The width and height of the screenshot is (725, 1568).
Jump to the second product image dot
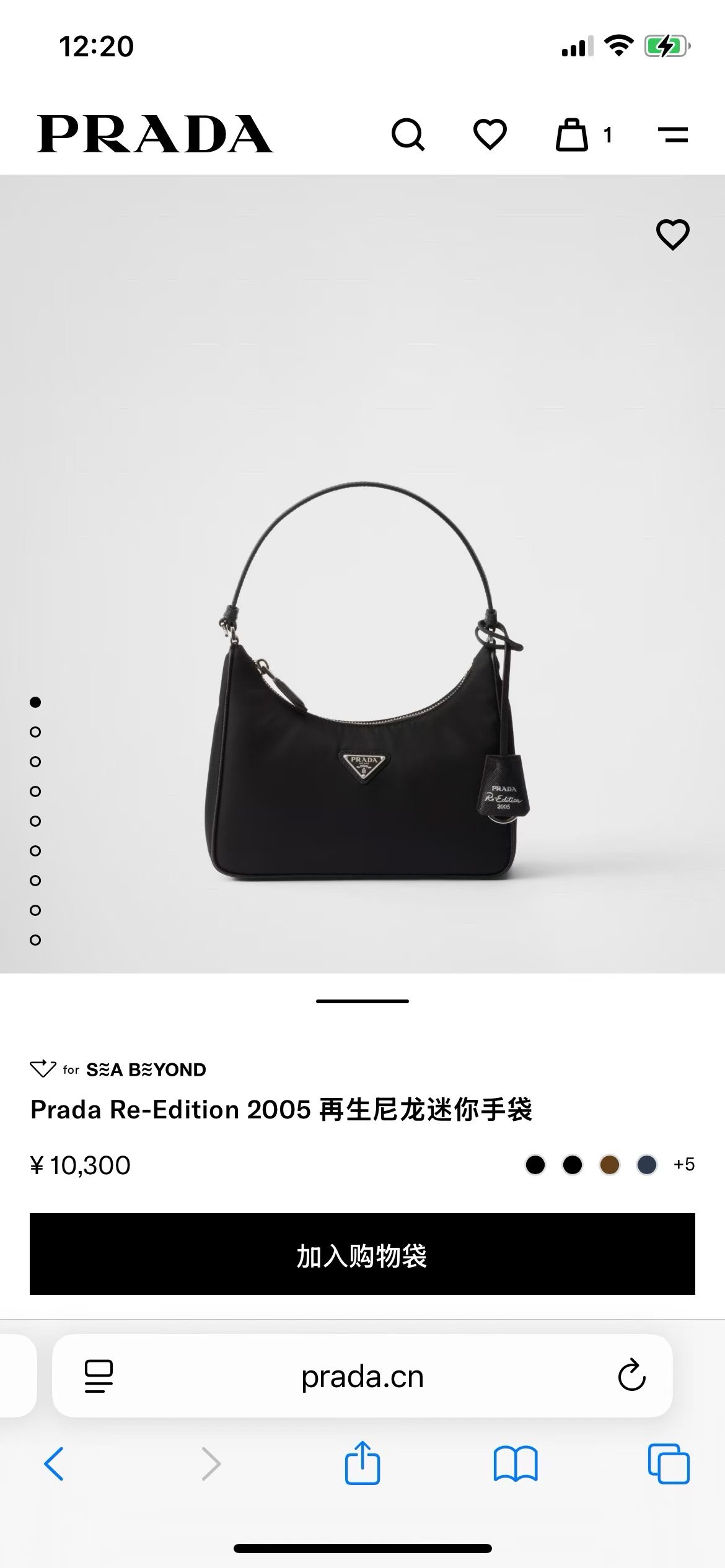(x=35, y=732)
